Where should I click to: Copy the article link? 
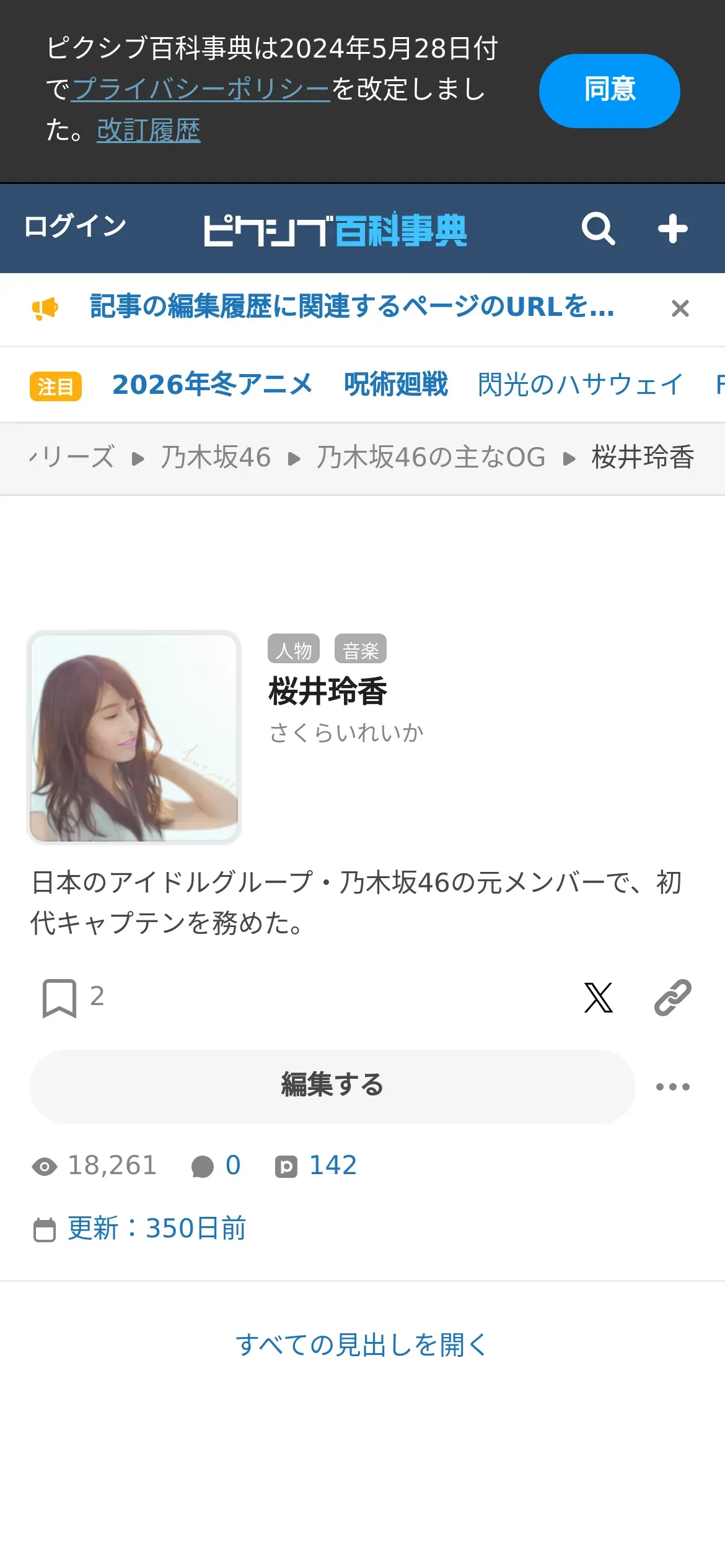pos(672,998)
